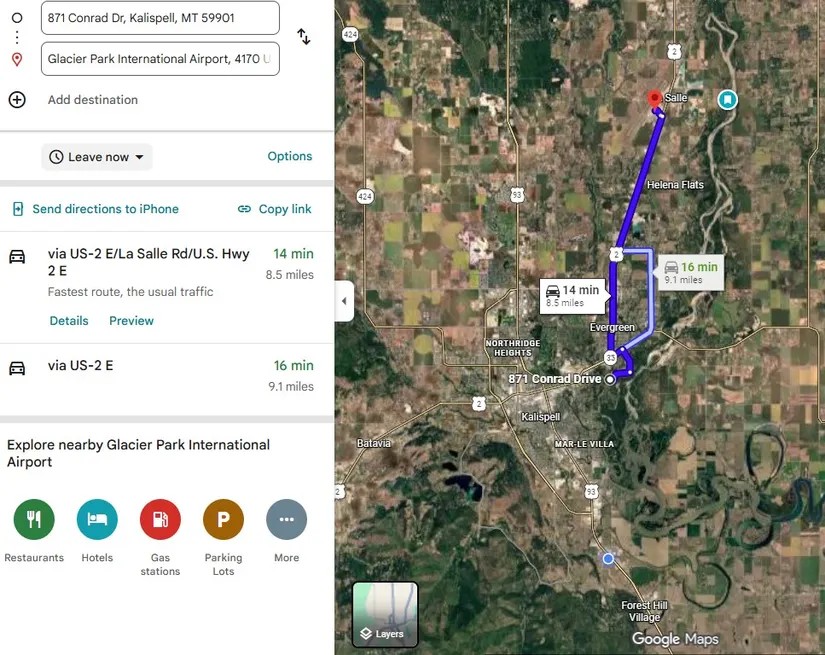The image size is (825, 655).
Task: Swap starting point and destination
Action: (x=304, y=37)
